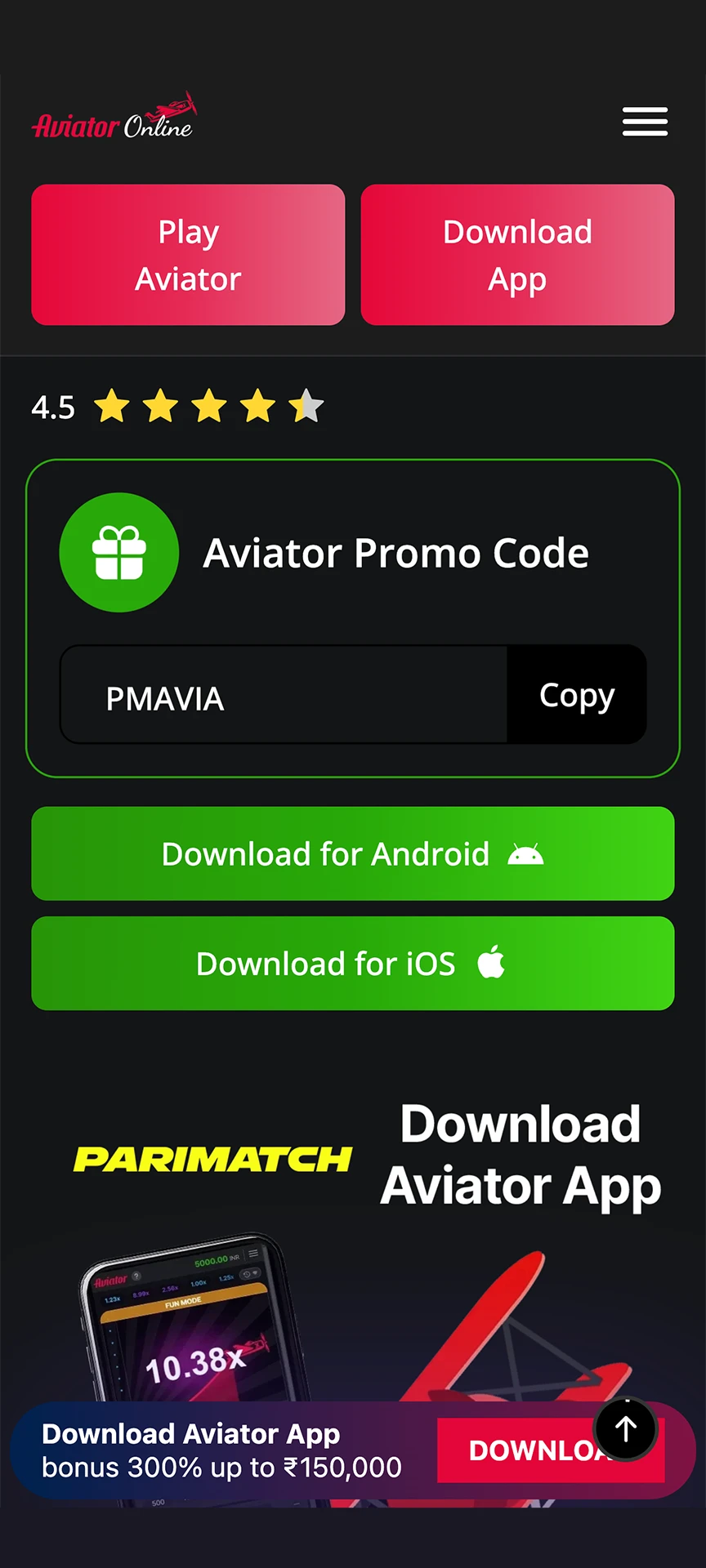Open the hamburger navigation menu
This screenshot has height=1568, width=706.
[x=645, y=121]
